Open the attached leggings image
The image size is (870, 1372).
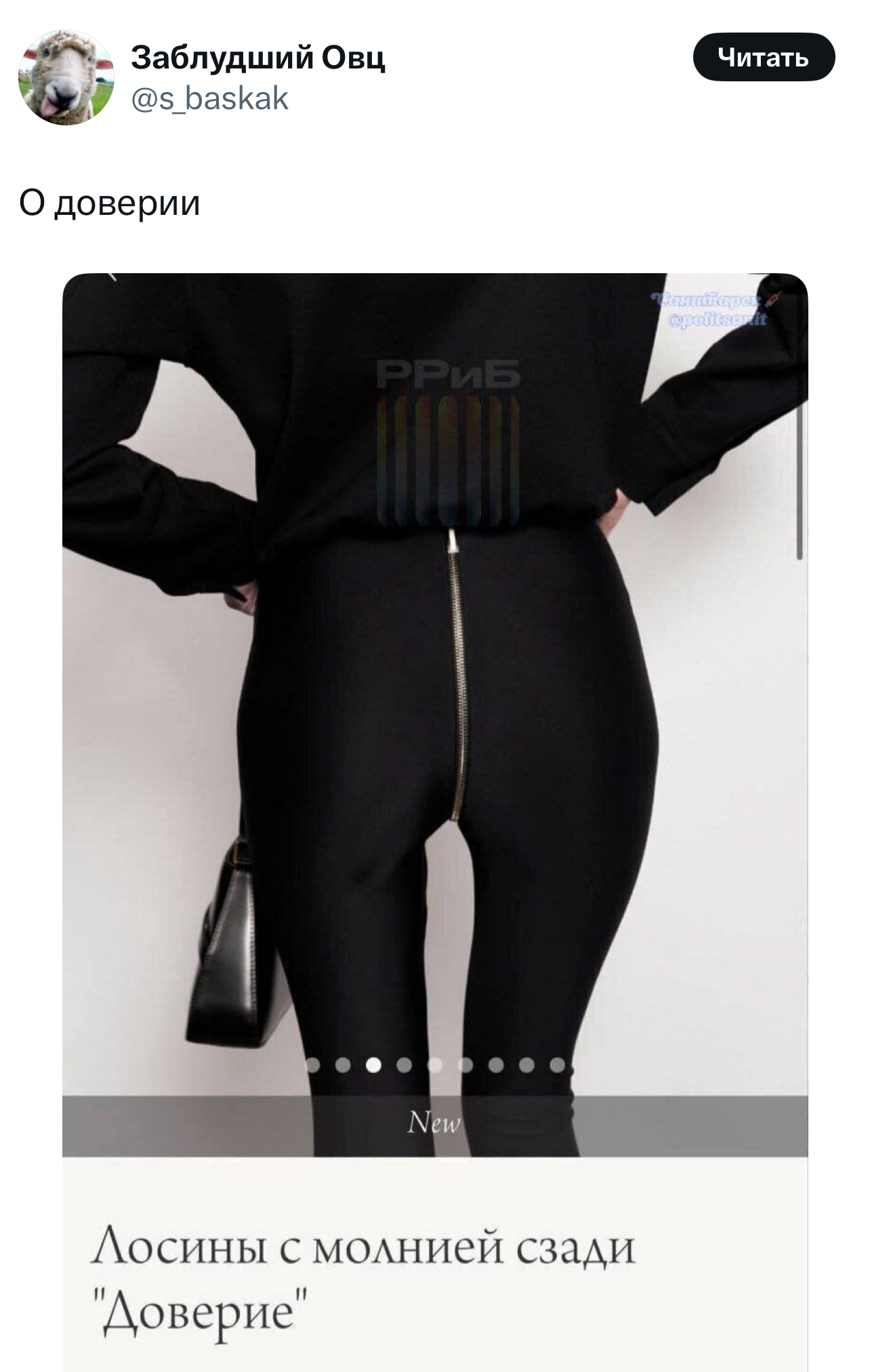(x=435, y=746)
